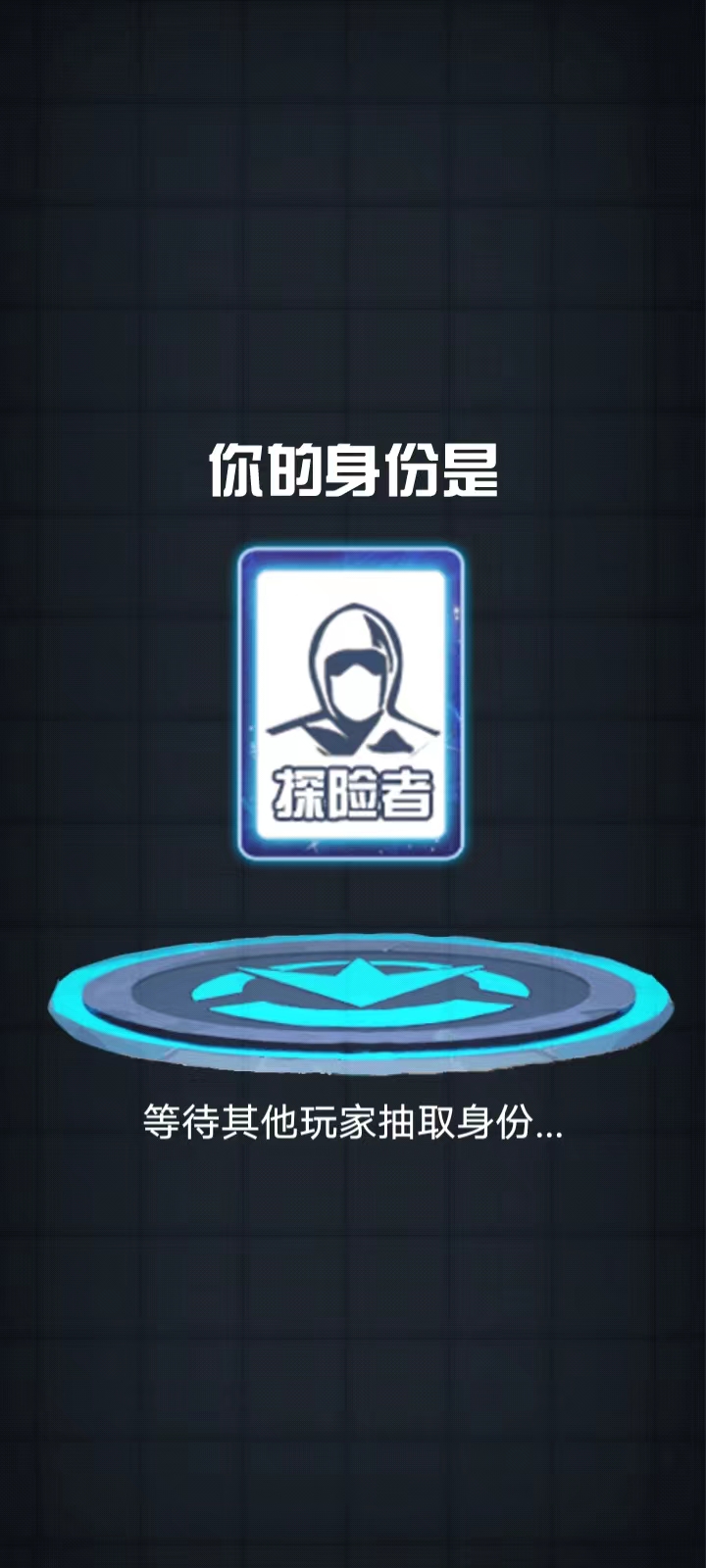
Task: Tap the 探险者 identity card
Action: coord(351,706)
